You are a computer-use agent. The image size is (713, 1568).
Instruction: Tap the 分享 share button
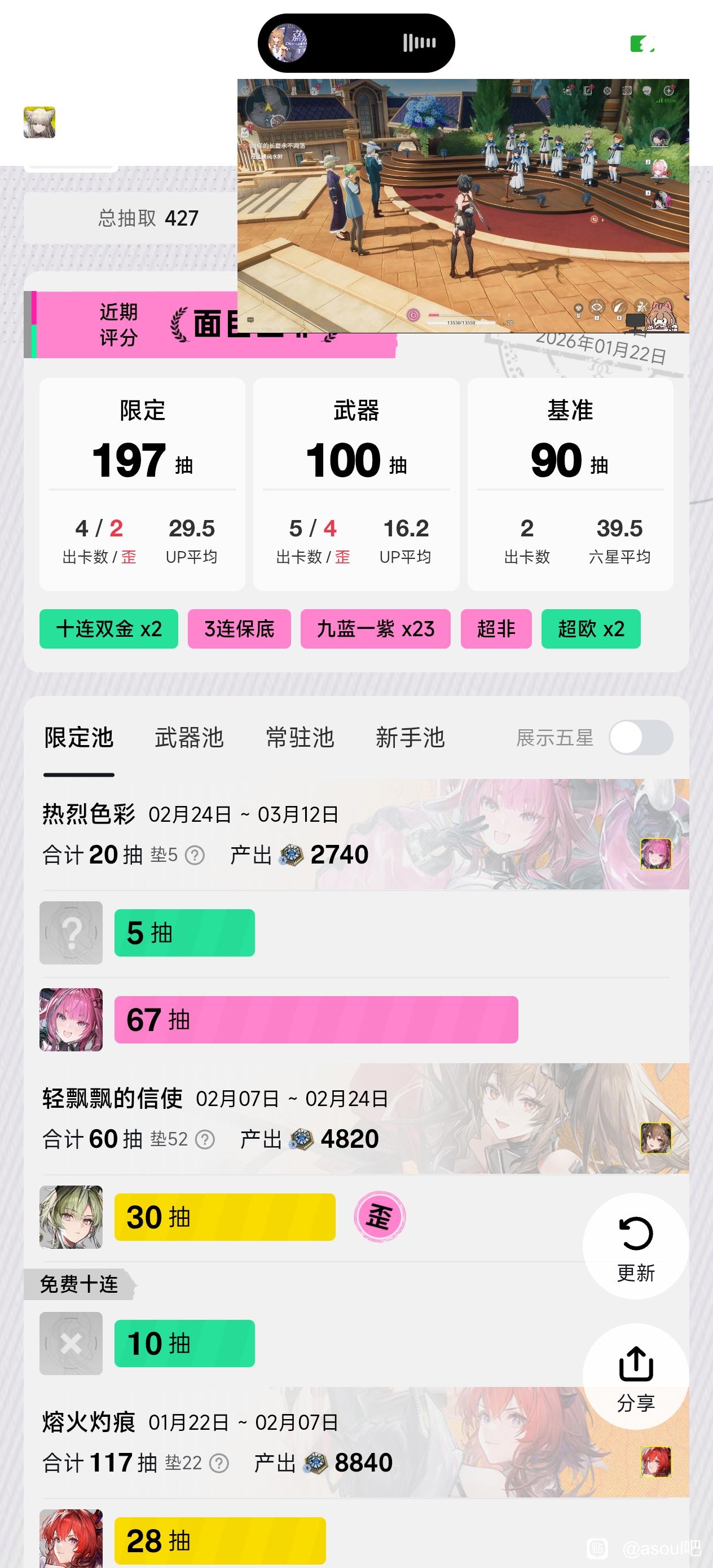[636, 1376]
